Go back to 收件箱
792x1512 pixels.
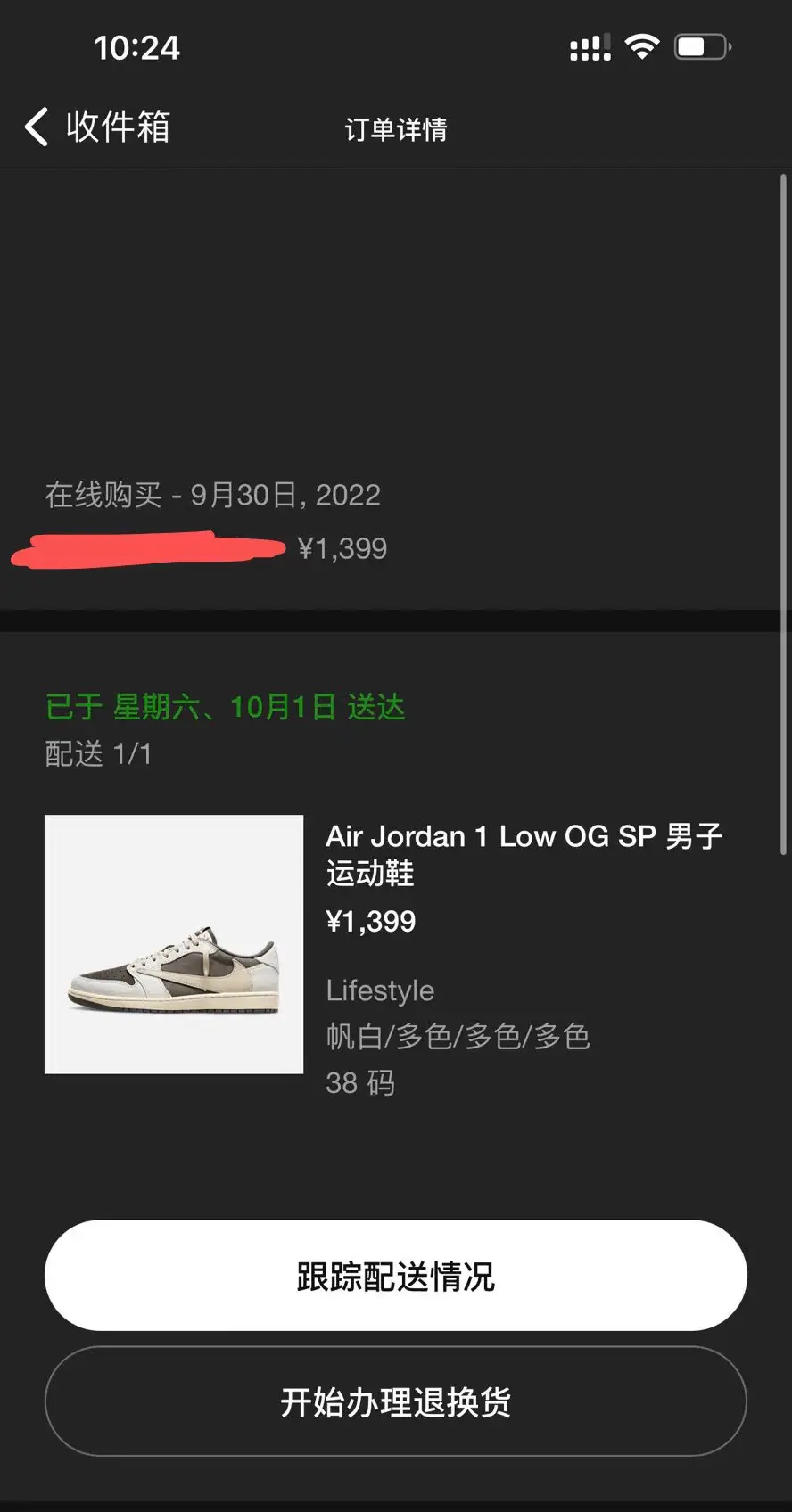pyautogui.click(x=96, y=127)
